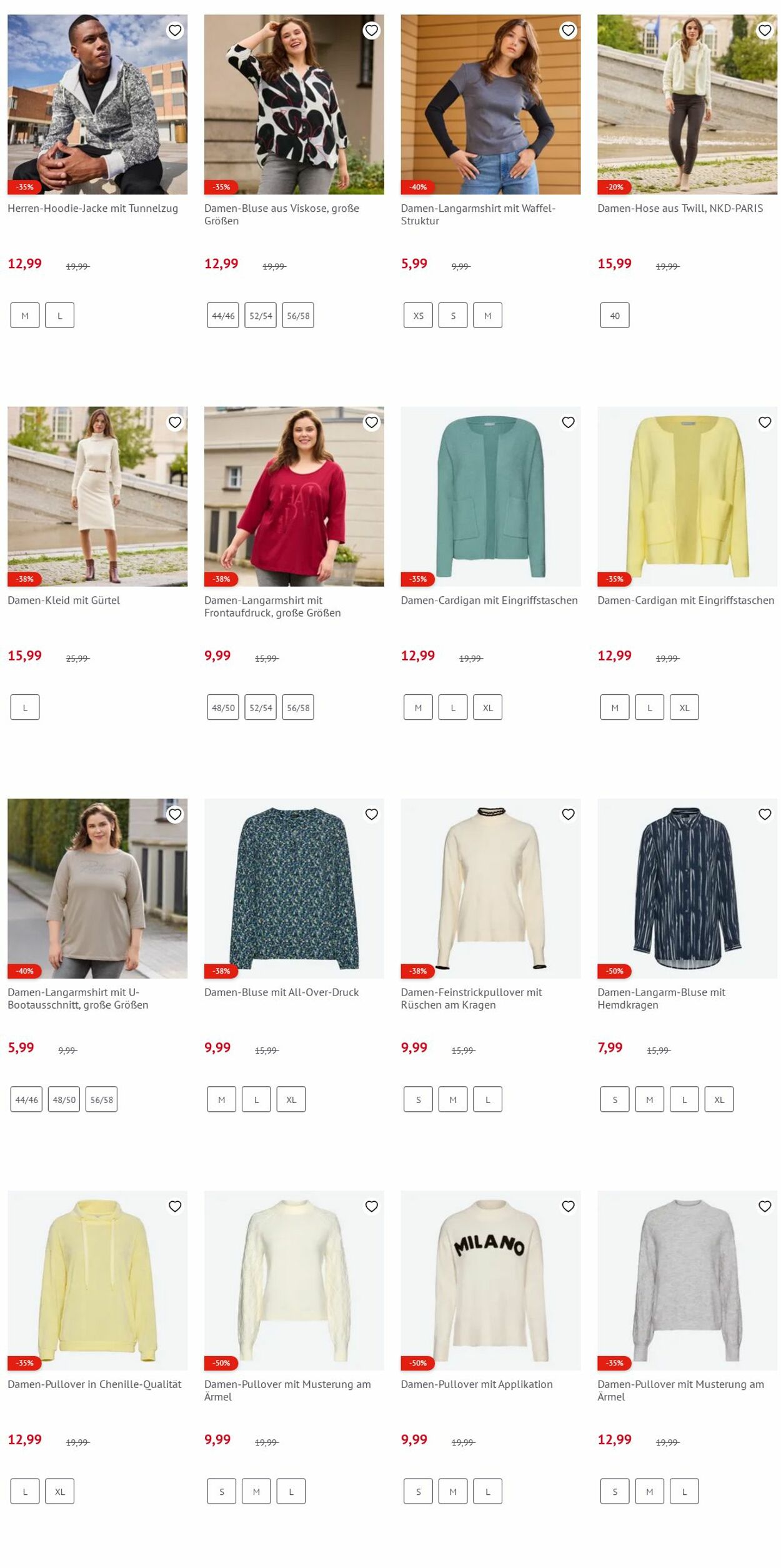Pick size 56/58 for shirt with U-Bootausschnitt

101,1099
